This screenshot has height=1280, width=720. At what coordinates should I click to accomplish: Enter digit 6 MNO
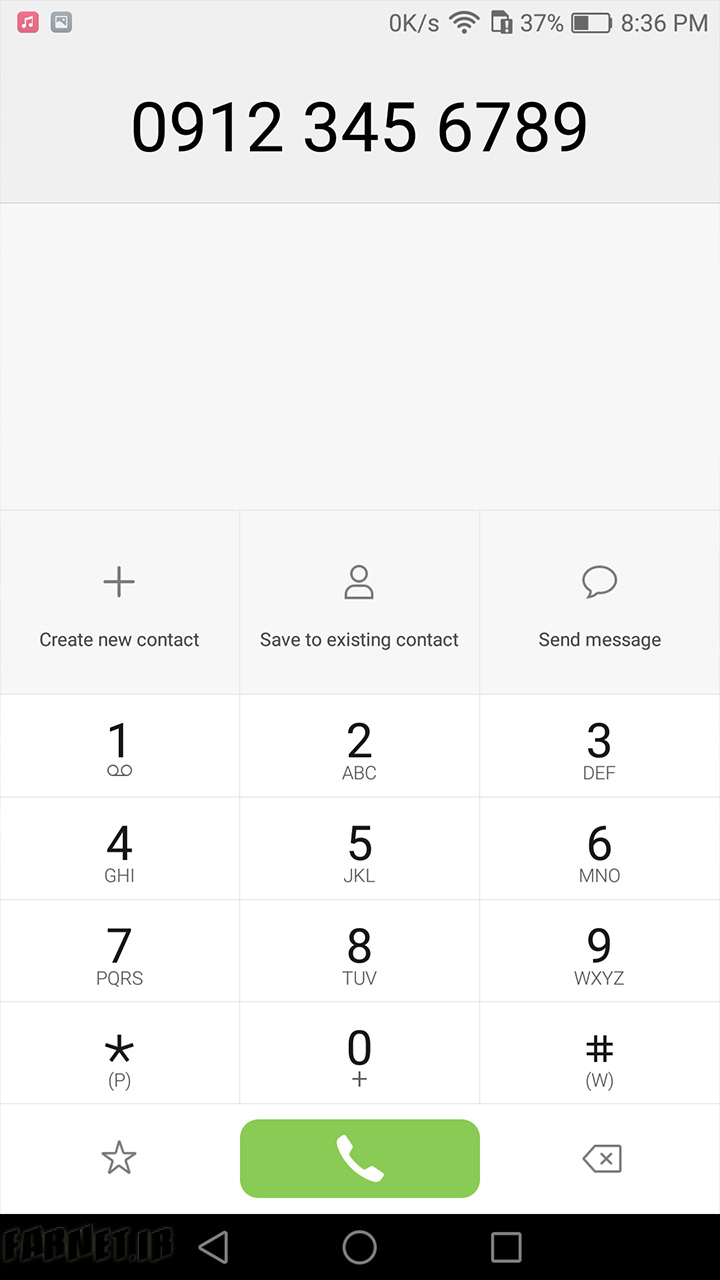pyautogui.click(x=600, y=849)
